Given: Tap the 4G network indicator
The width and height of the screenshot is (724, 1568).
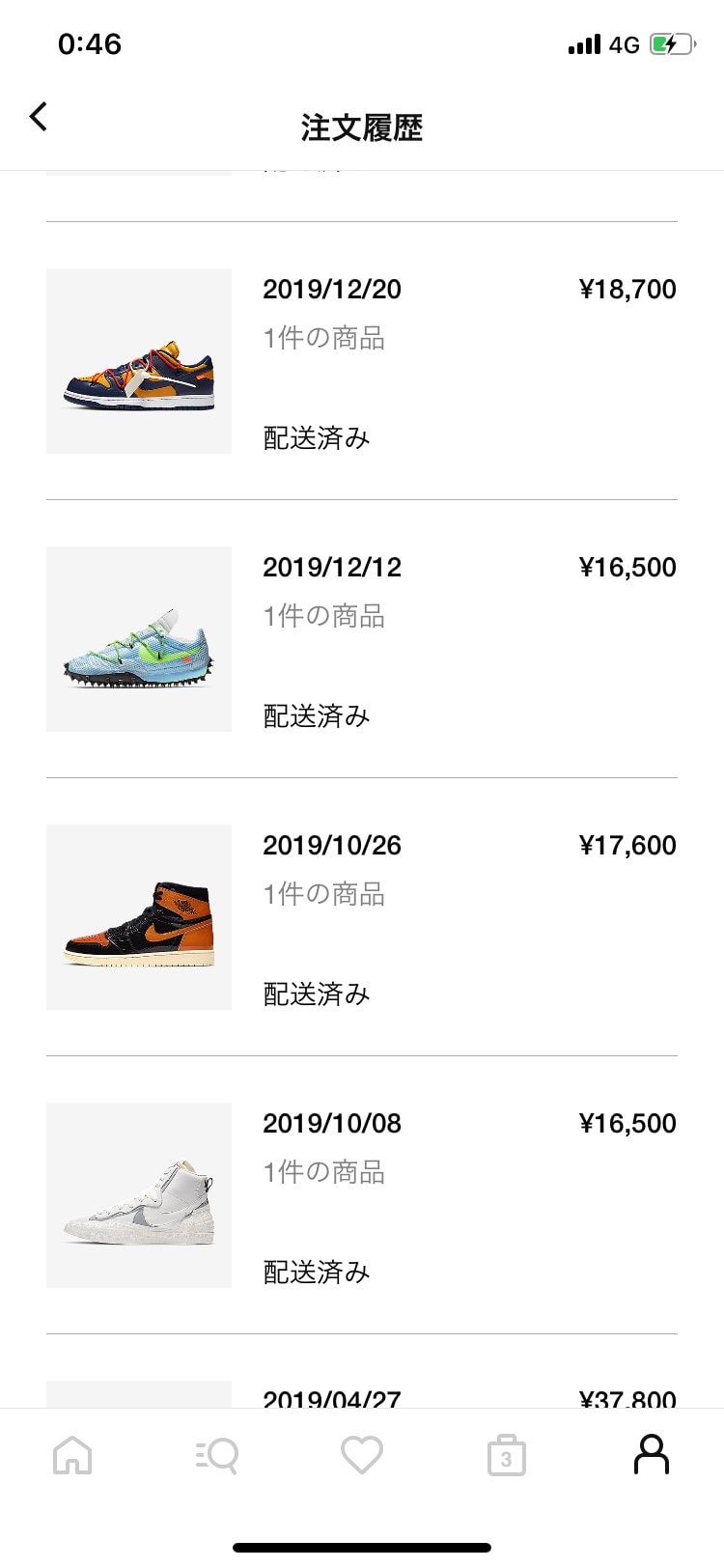Looking at the screenshot, I should tap(624, 42).
